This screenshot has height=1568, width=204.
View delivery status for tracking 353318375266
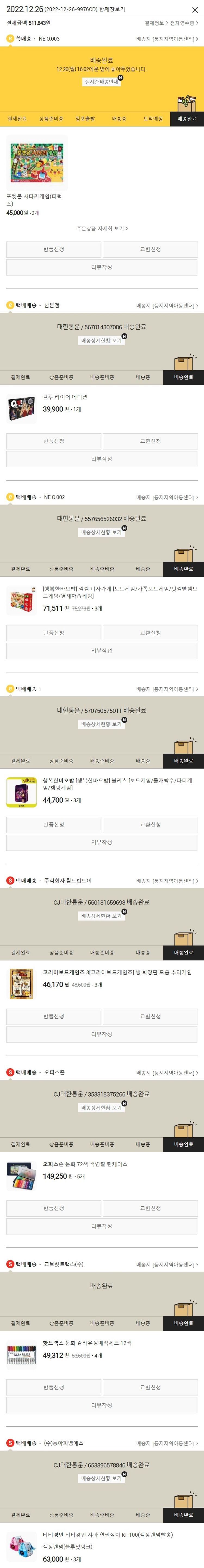pyautogui.click(x=102, y=1108)
